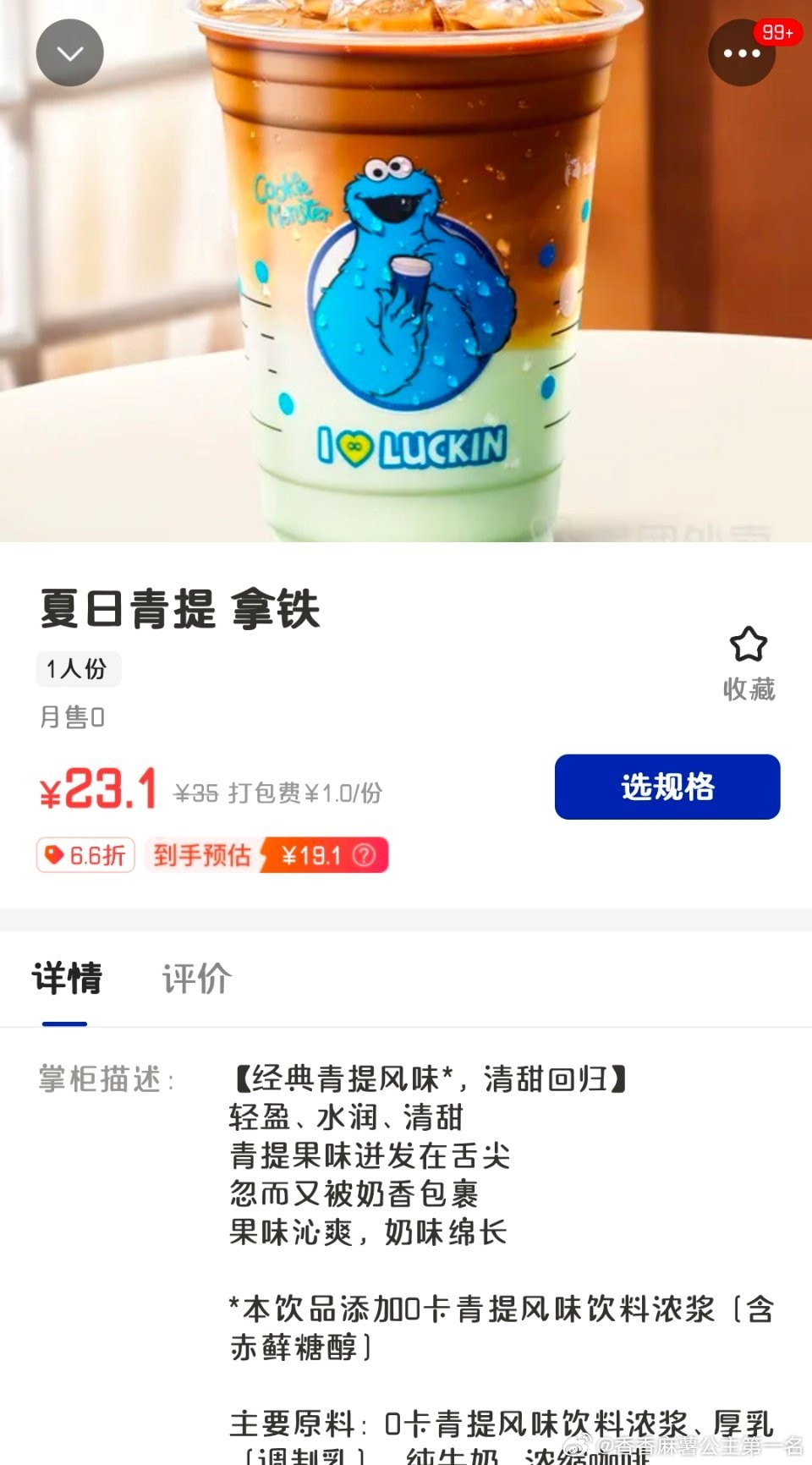Viewport: 812px width, 1465px height.
Task: Tap 收藏 to favorite this drink
Action: coord(749,664)
